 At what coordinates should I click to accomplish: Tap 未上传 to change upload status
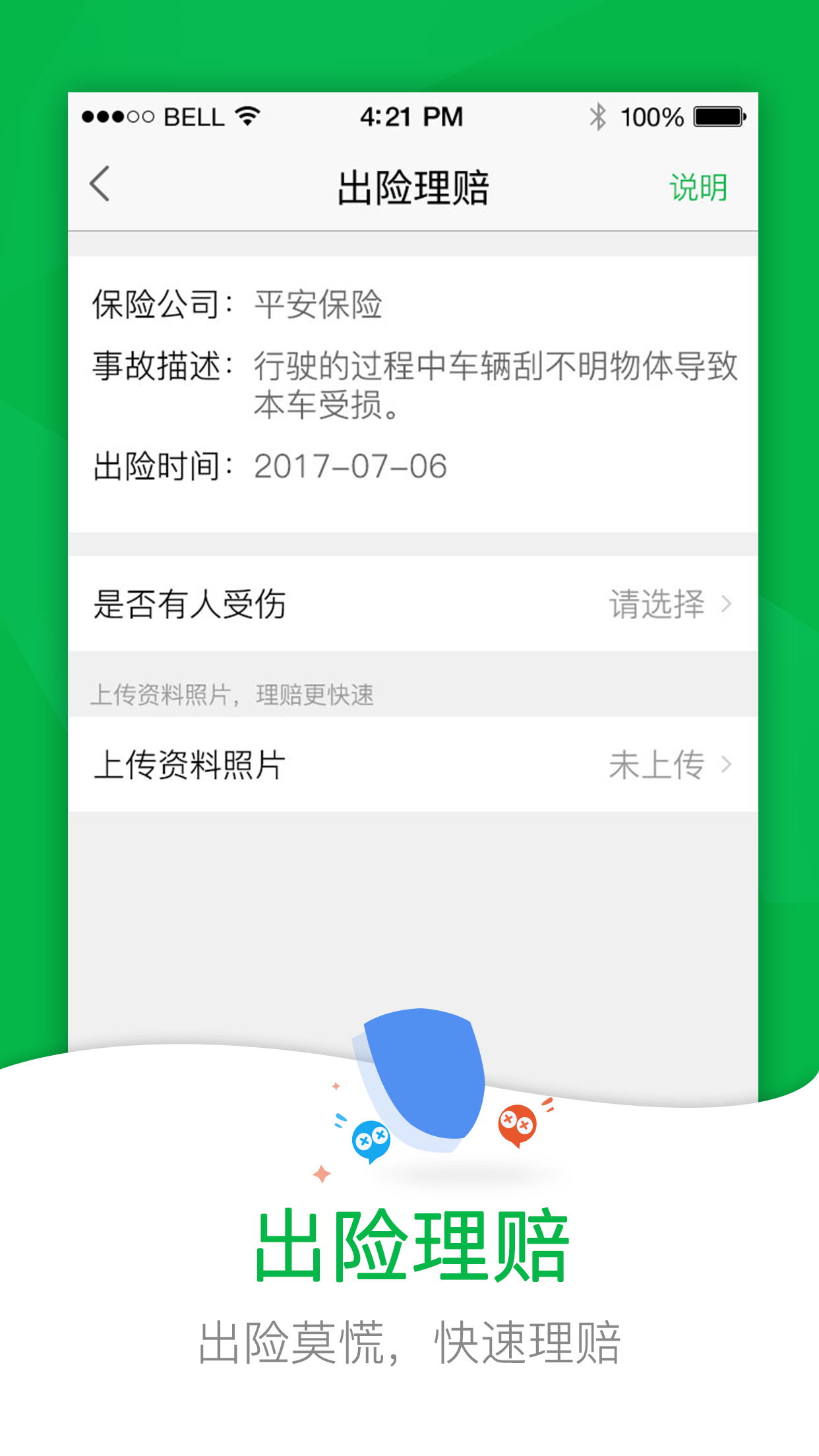click(656, 765)
